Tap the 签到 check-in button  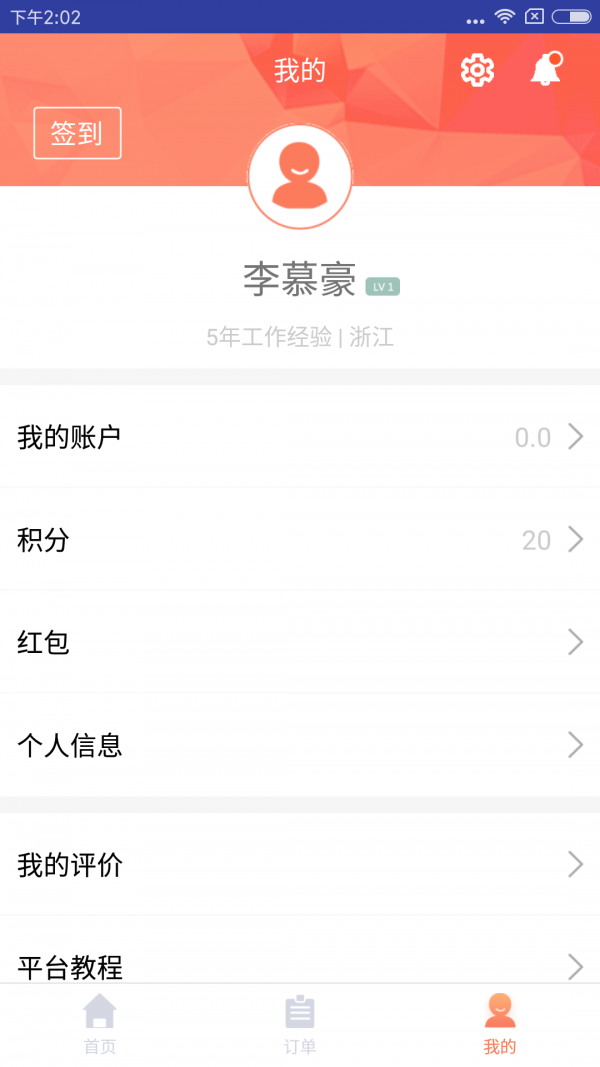click(77, 133)
